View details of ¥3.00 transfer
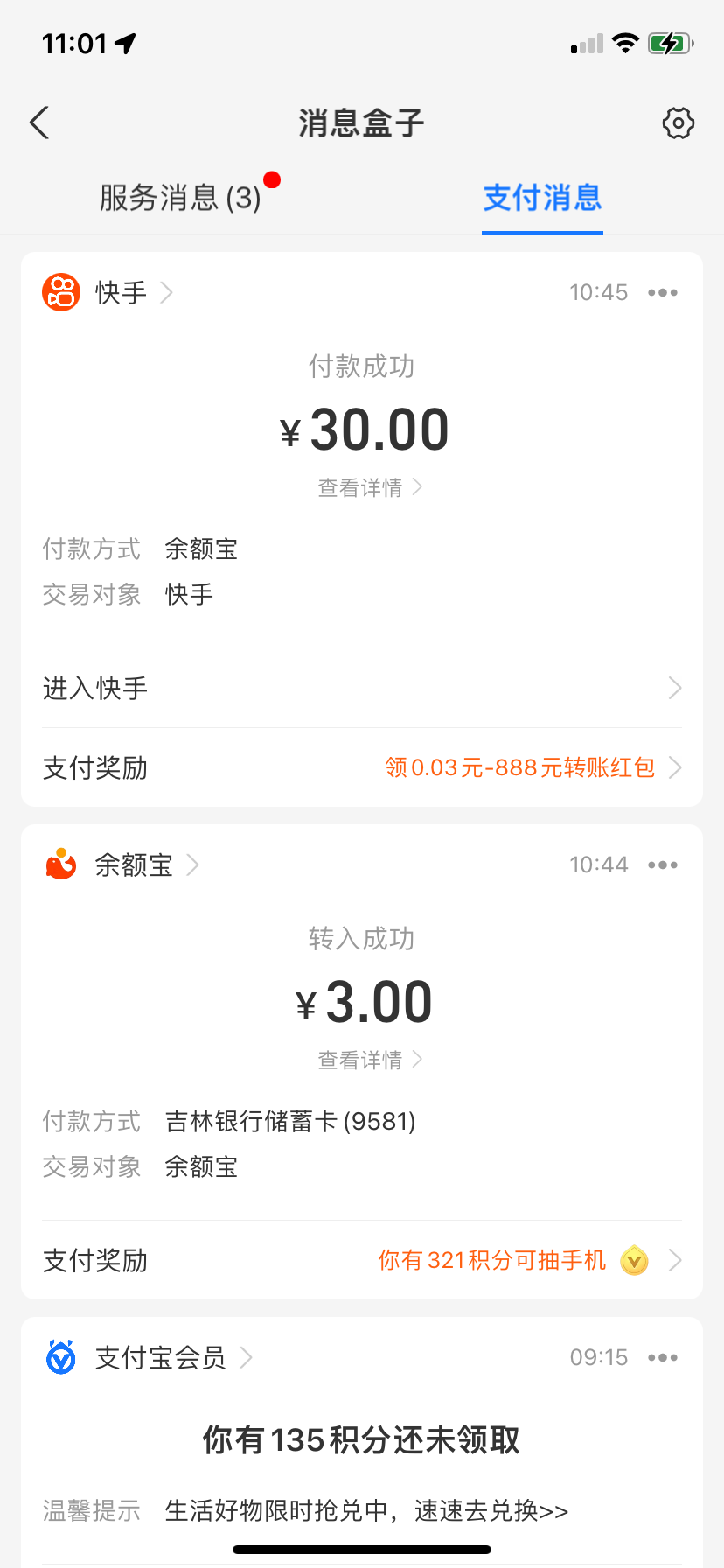Viewport: 724px width, 1568px height. 369,1060
